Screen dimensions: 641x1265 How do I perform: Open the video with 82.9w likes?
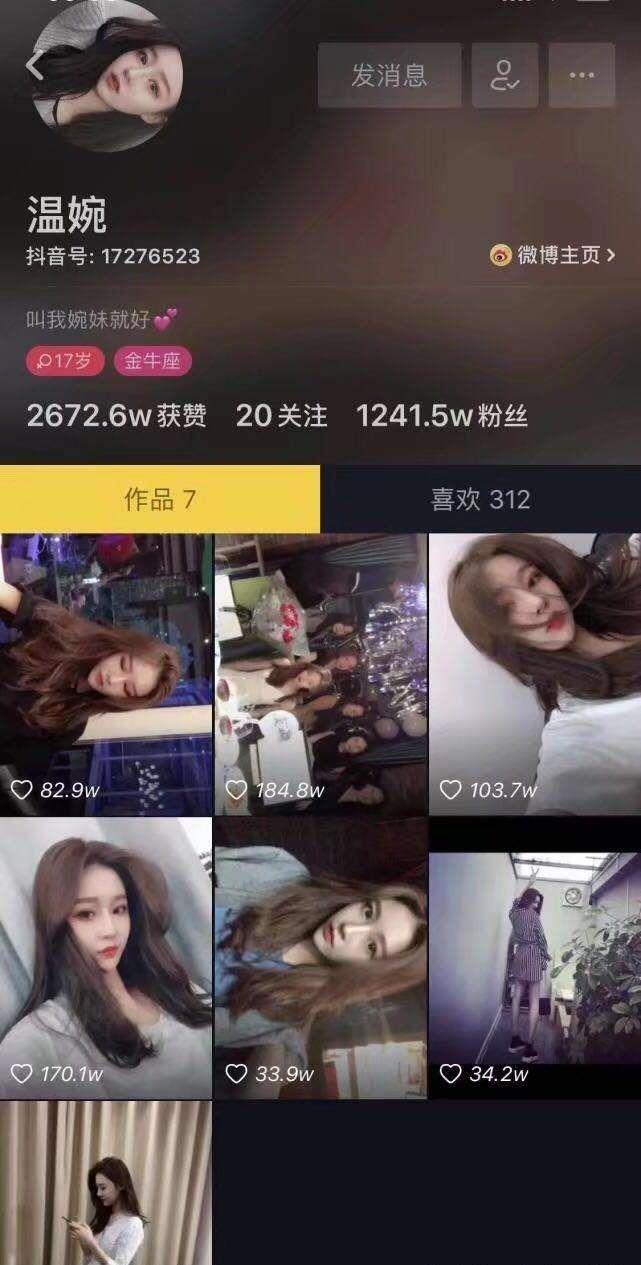pos(106,674)
